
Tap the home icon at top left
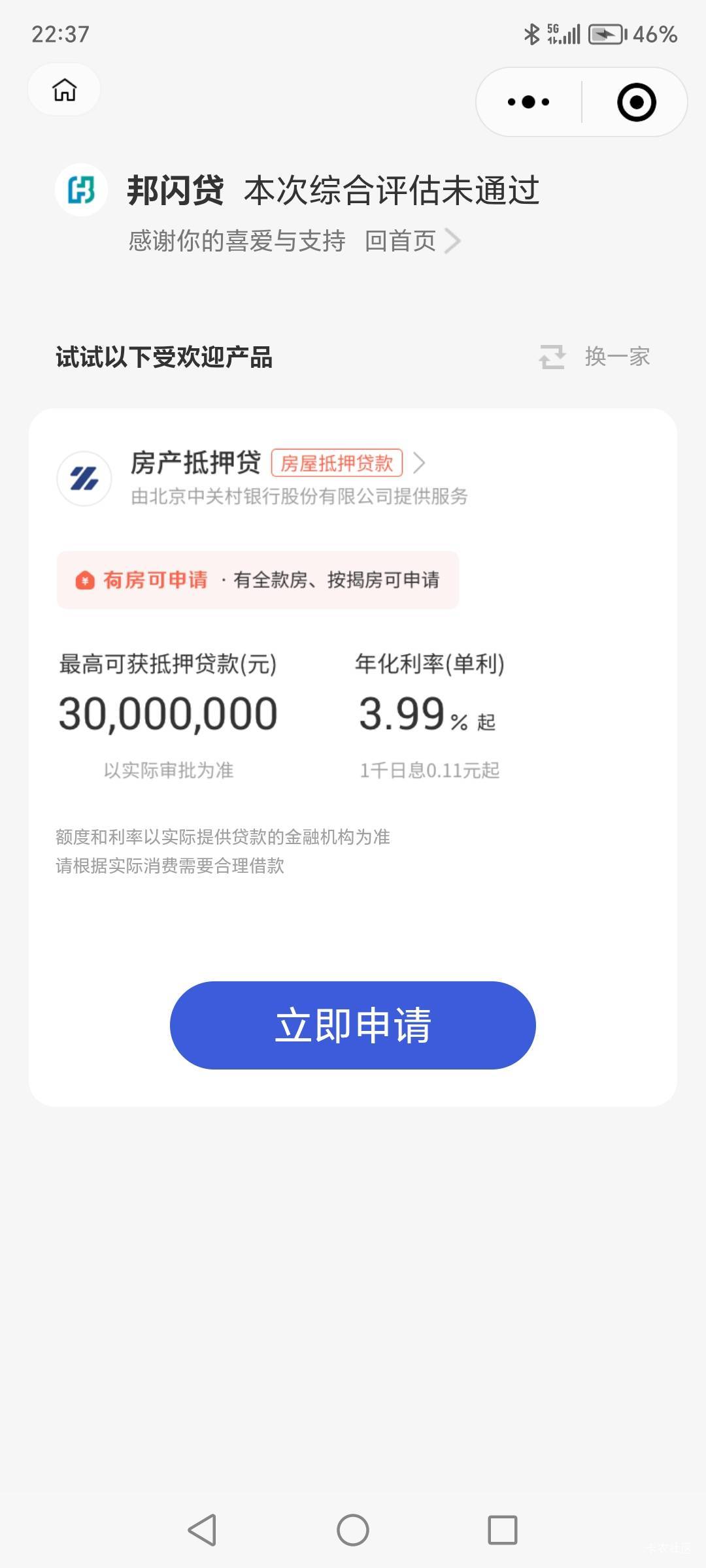64,90
